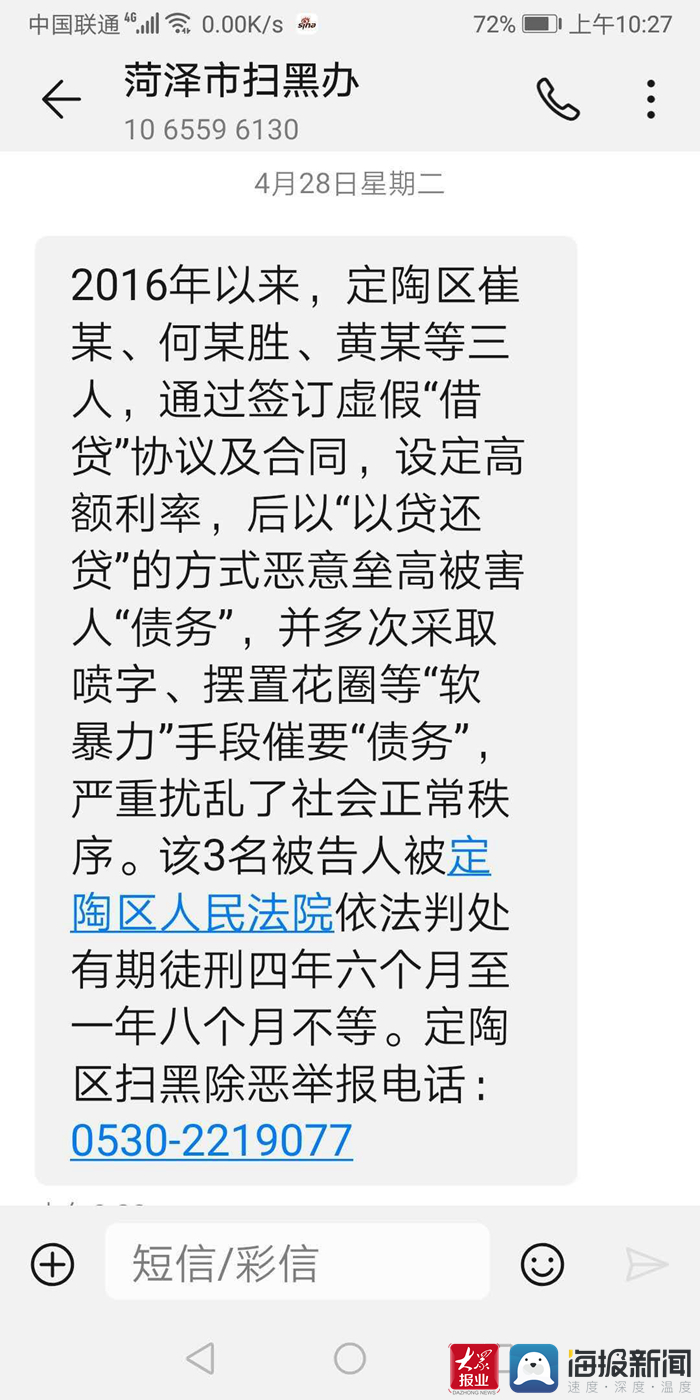Tap the phone number 0530-2219077
Image resolution: width=700 pixels, height=1400 pixels.
(211, 1140)
